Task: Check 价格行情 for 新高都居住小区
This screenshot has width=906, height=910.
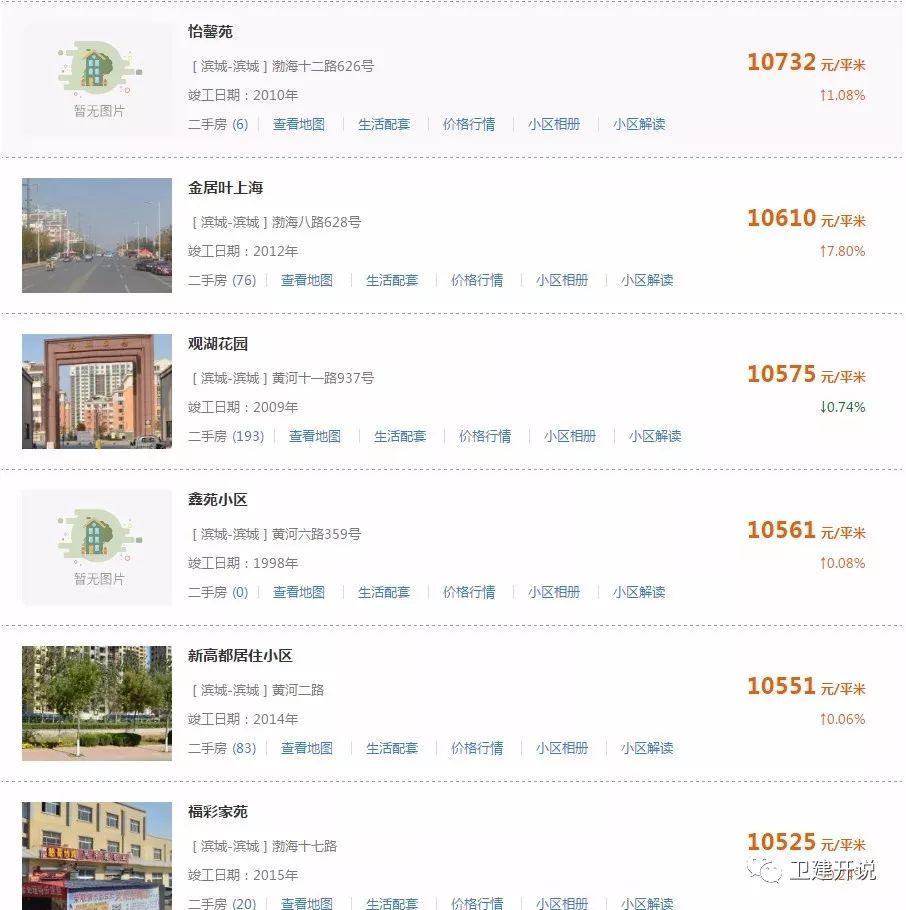Action: (477, 749)
